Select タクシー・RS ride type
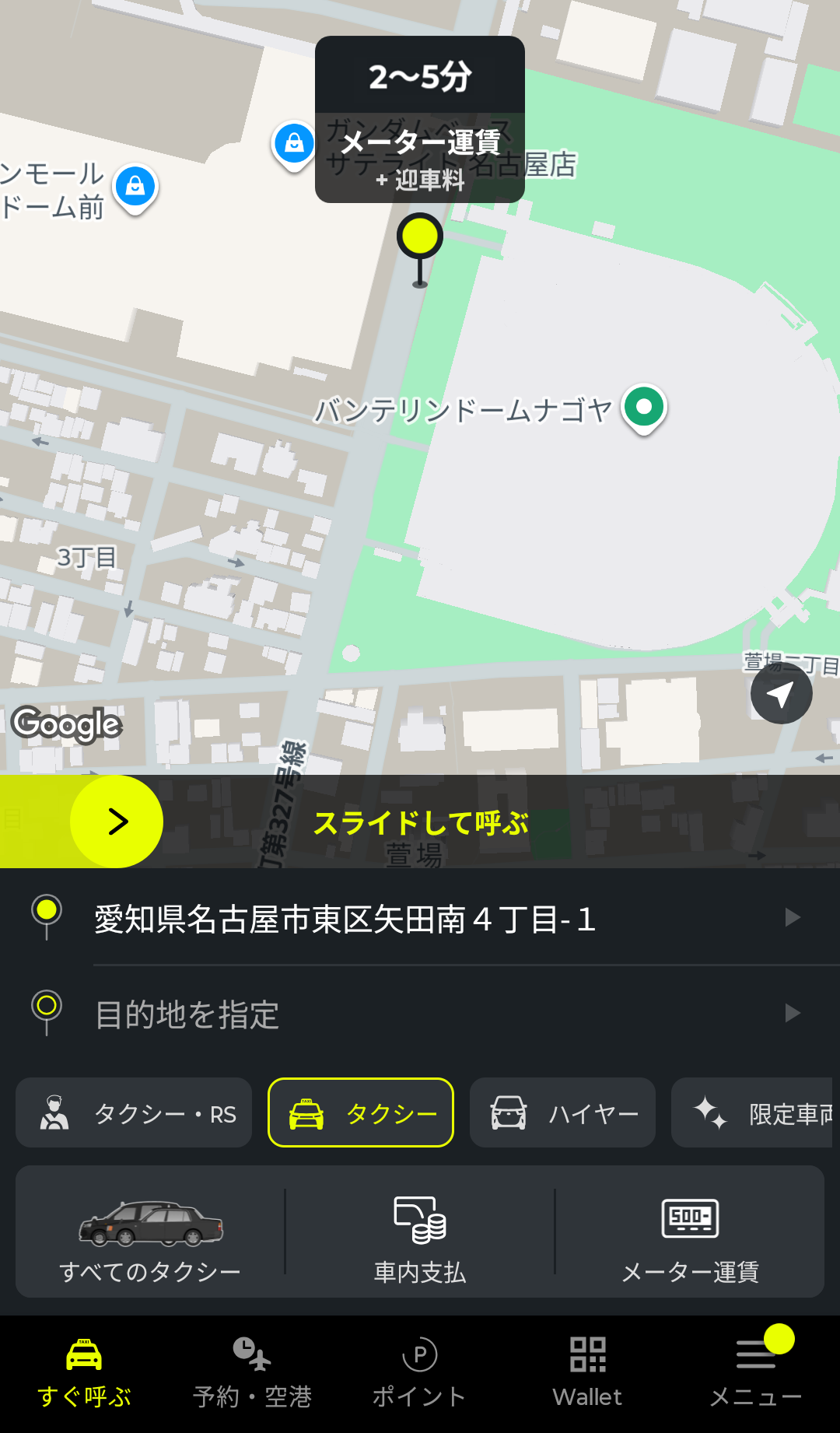840x1433 pixels. tap(134, 1113)
